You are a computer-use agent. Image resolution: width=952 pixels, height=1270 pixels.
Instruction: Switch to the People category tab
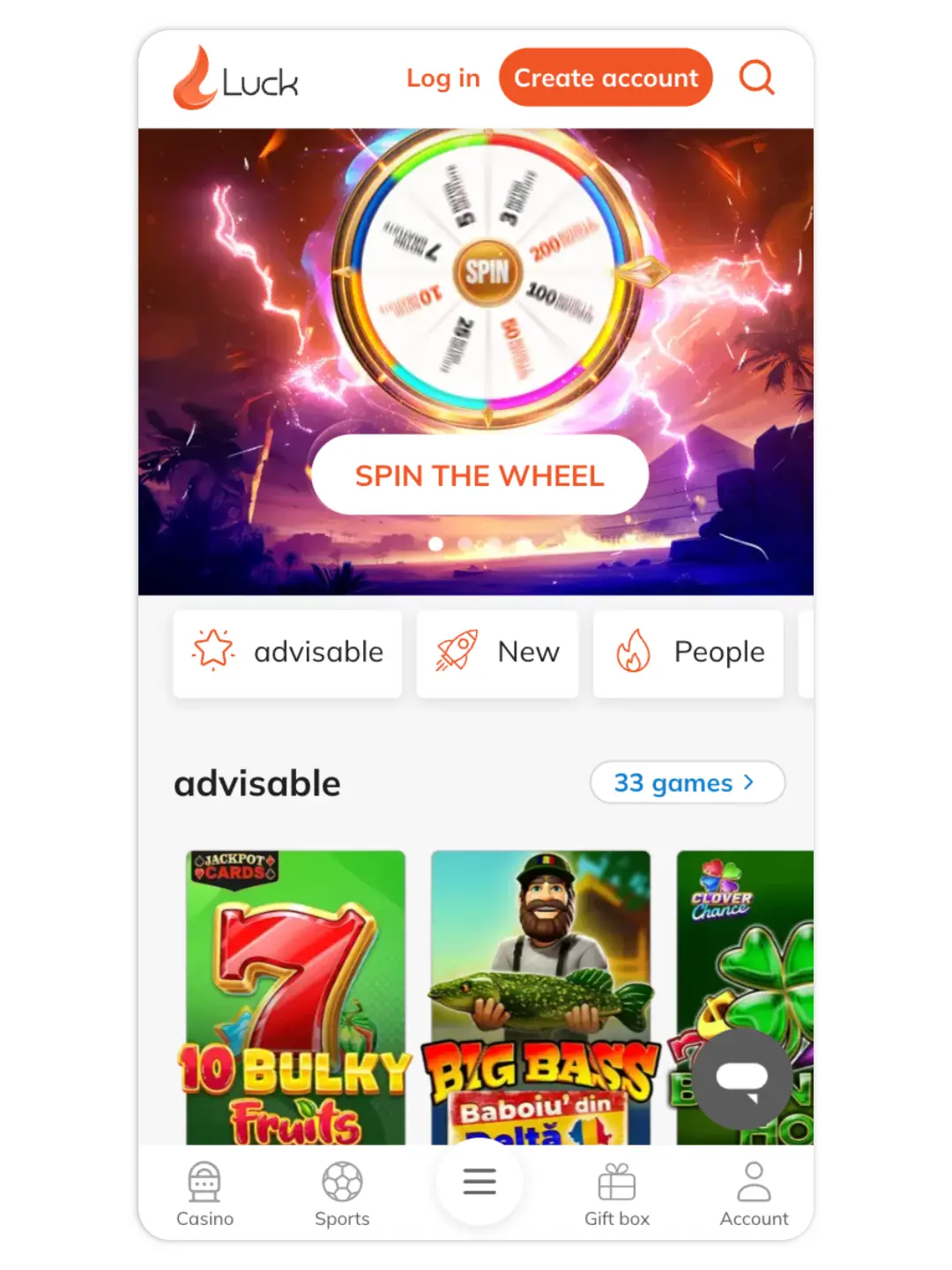tap(688, 653)
